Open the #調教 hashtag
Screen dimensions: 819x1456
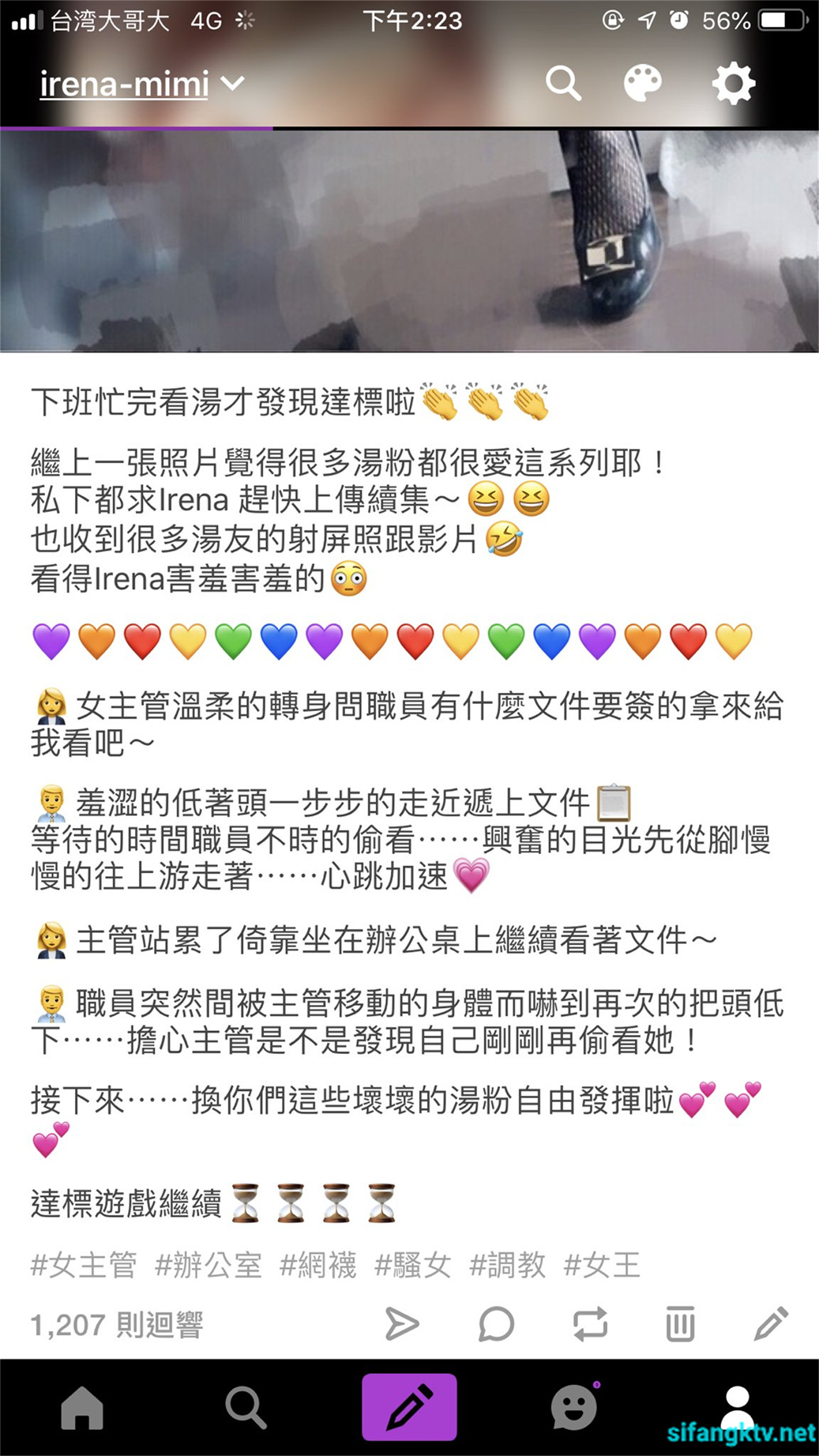click(508, 1265)
